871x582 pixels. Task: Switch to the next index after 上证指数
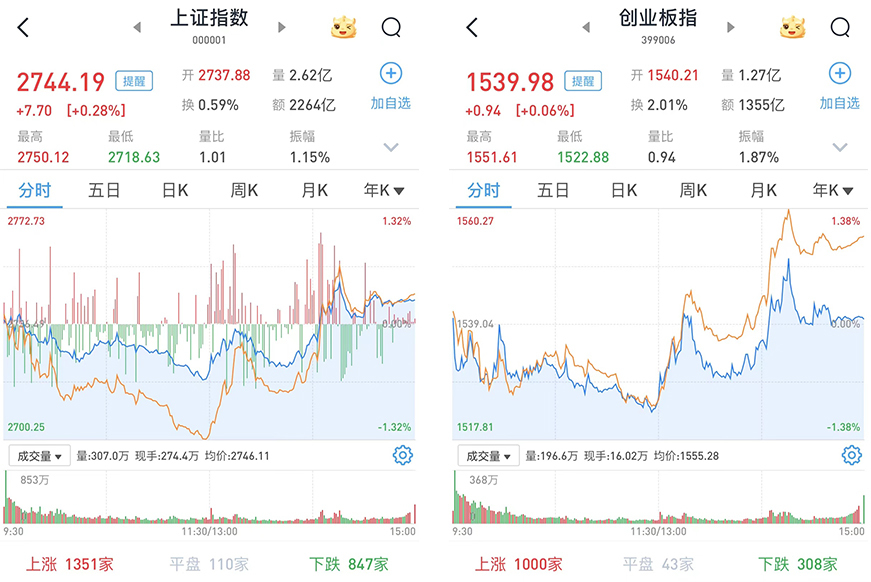(x=282, y=27)
